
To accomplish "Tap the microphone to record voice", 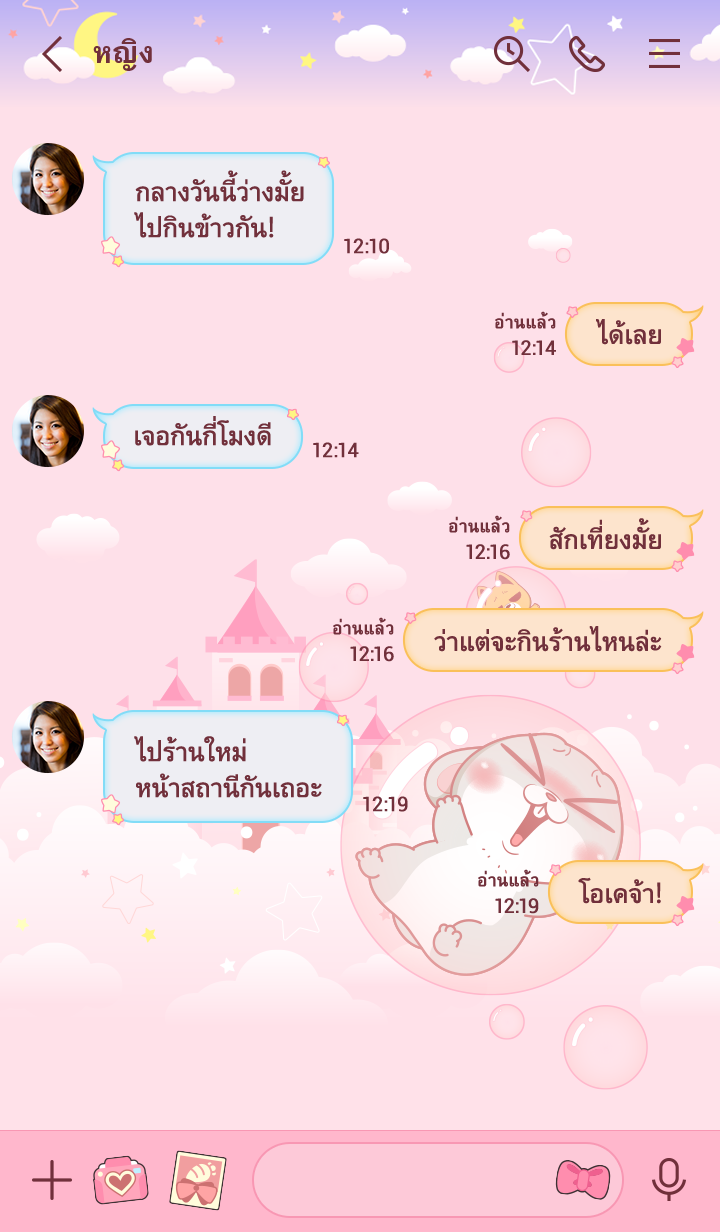I will point(669,1181).
